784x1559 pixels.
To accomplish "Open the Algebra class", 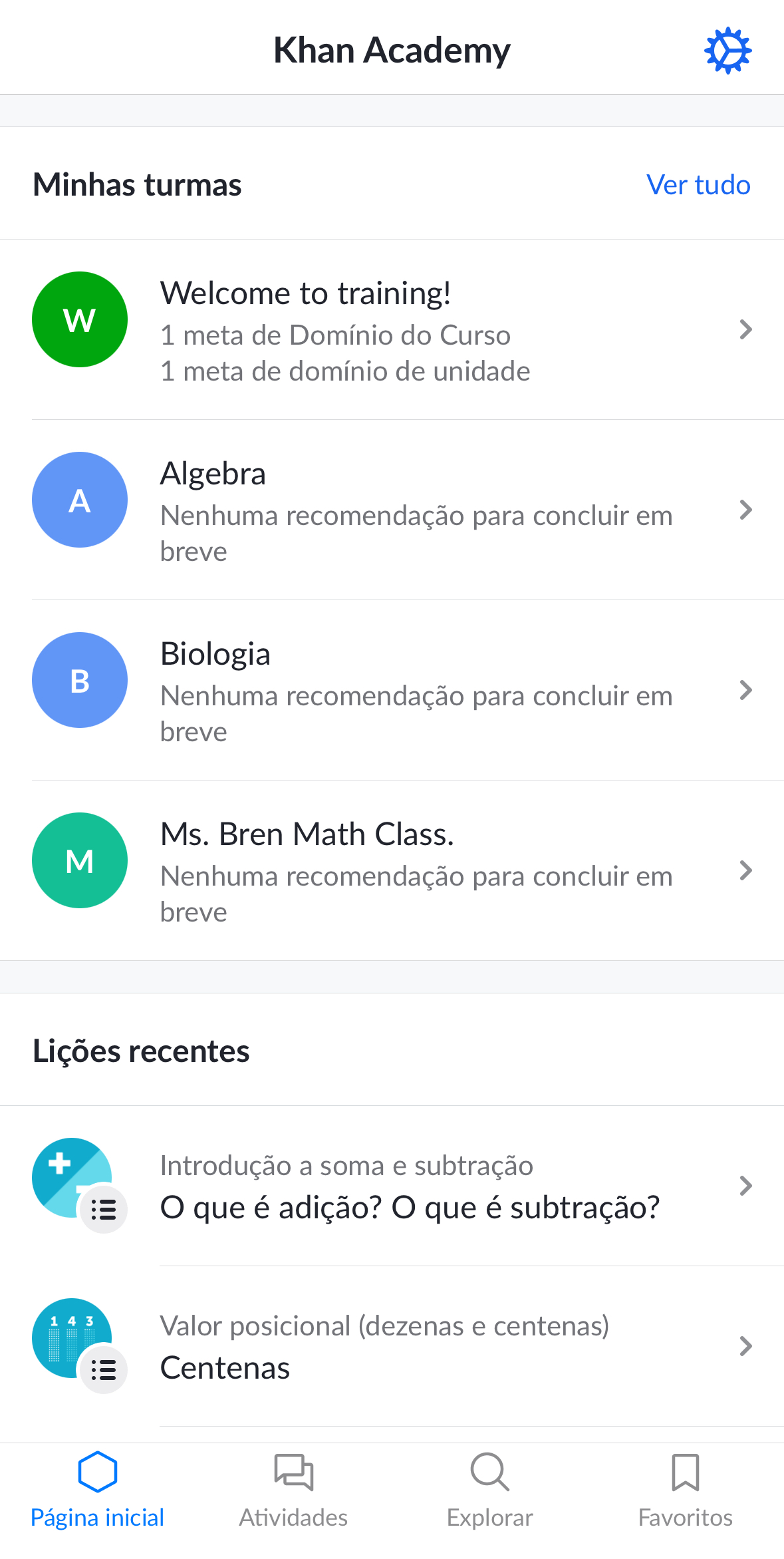I will click(x=392, y=510).
